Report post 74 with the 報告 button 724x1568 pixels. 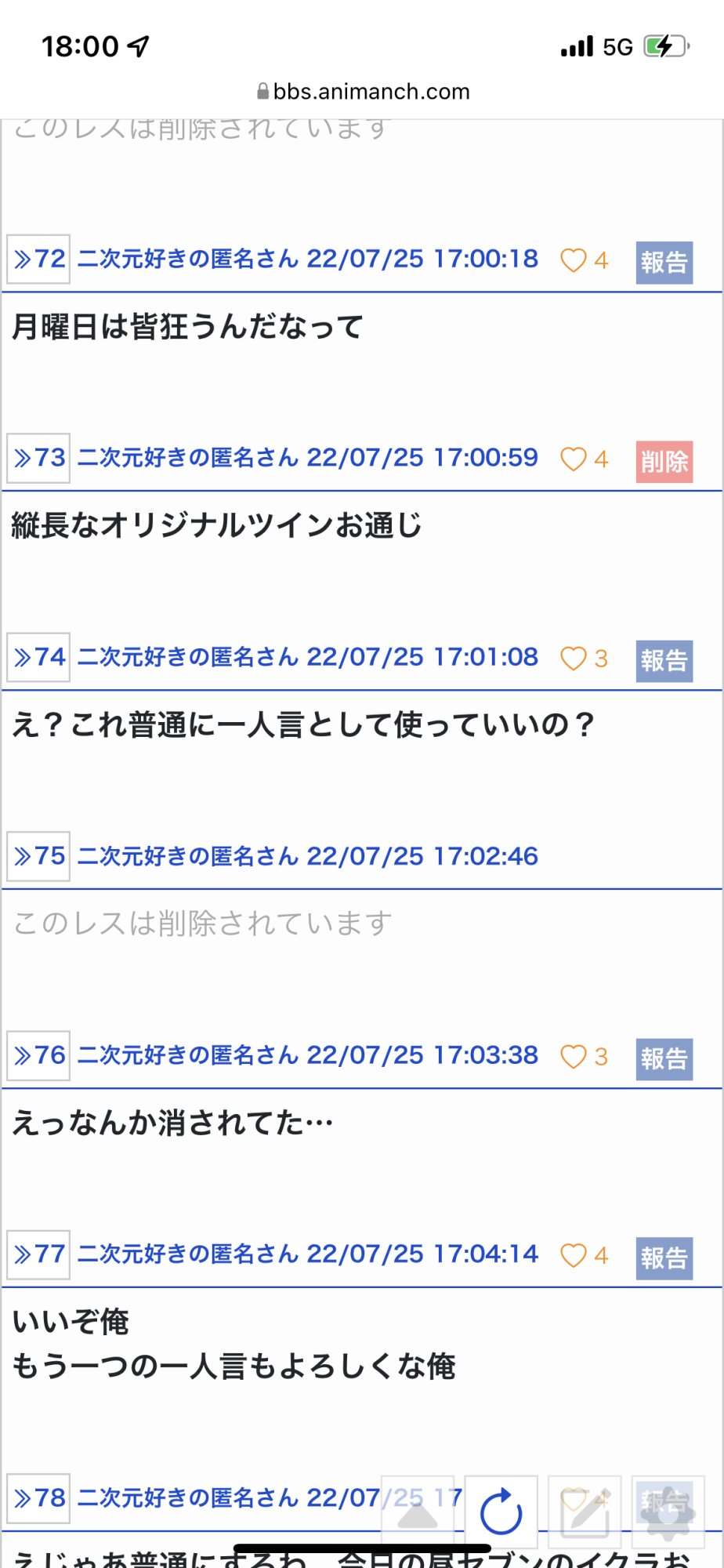664,661
